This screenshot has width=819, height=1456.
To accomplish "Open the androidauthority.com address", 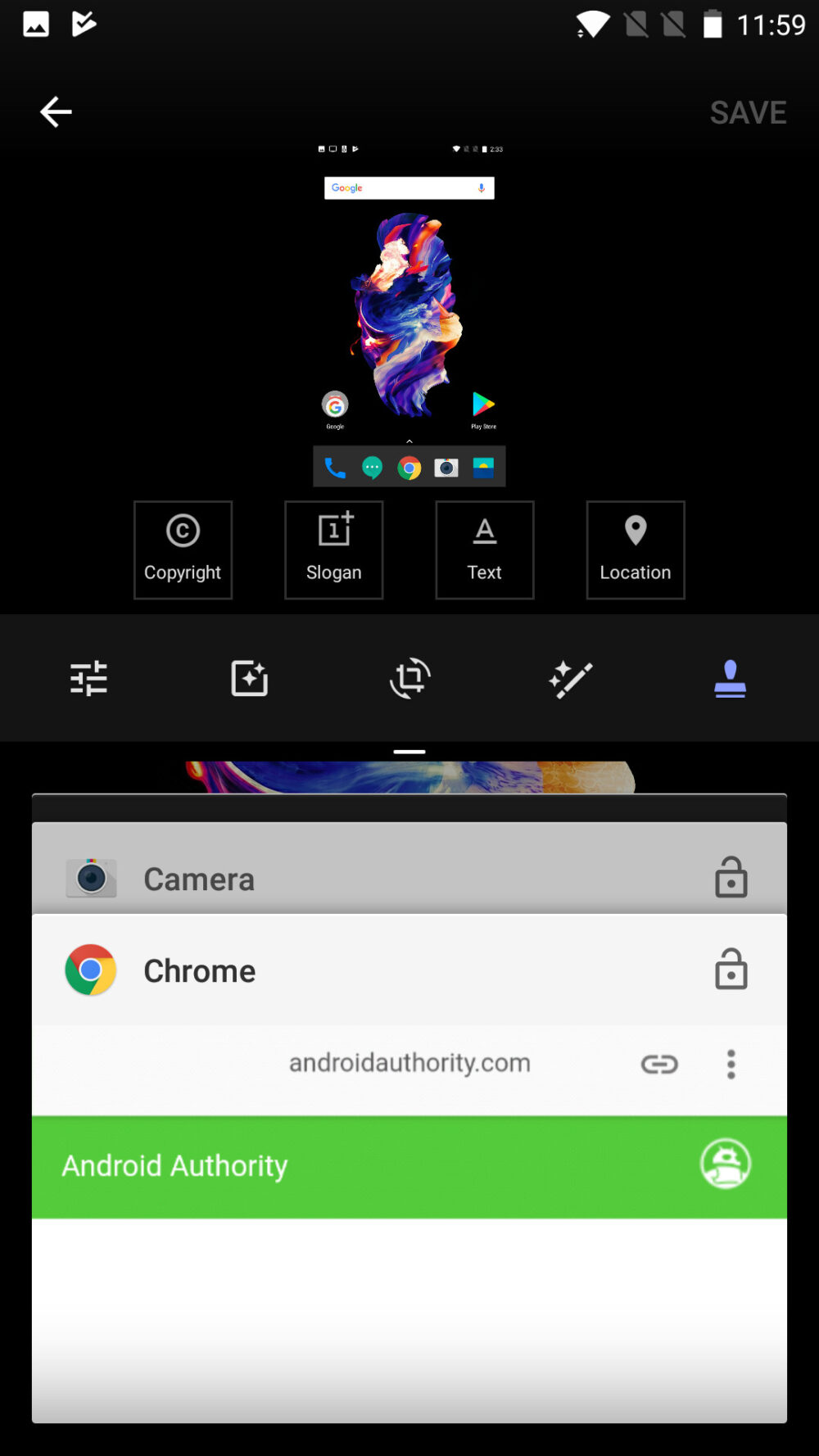I will 409,1064.
